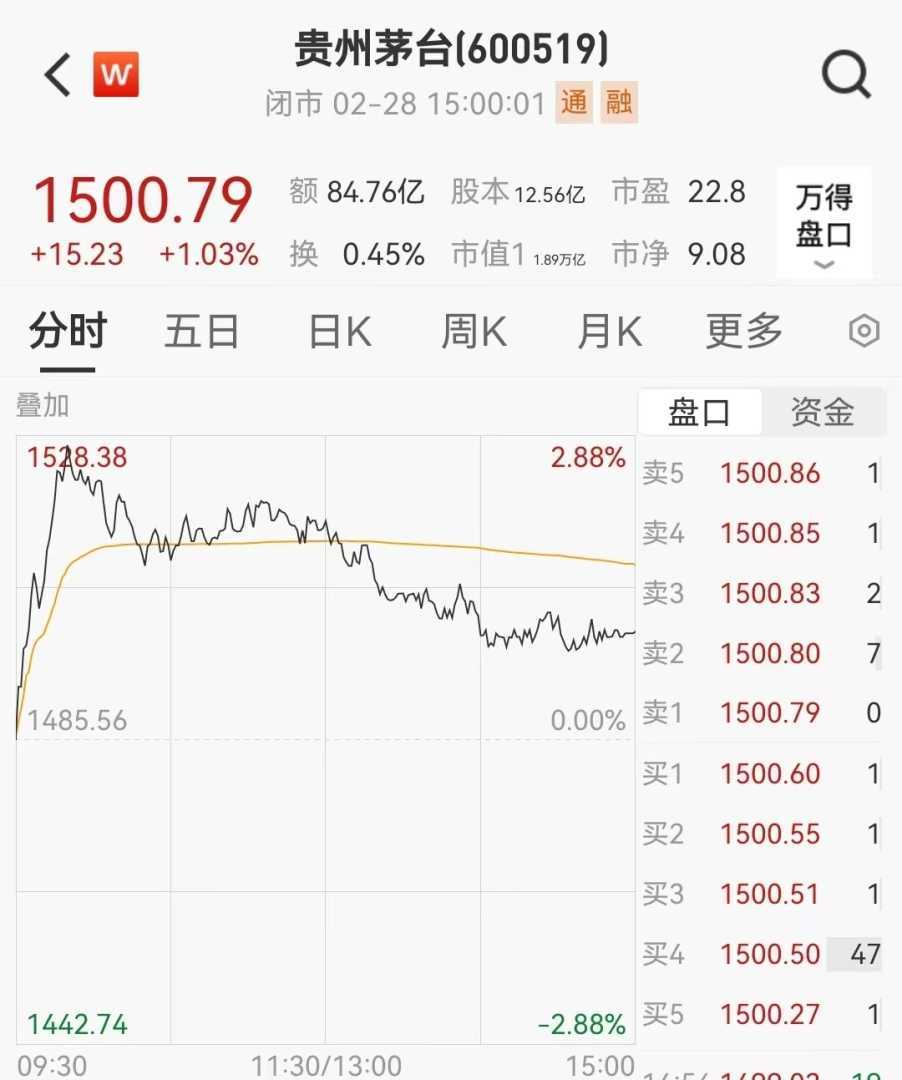View the 周K chart
Screen dimensions: 902x1080
[474, 331]
